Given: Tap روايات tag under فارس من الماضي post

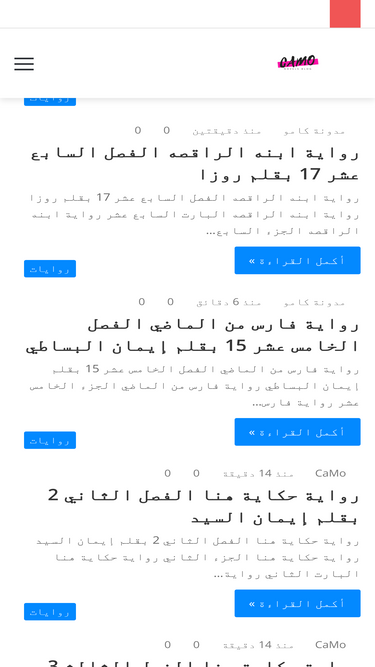Looking at the screenshot, I should pyautogui.click(x=50, y=440).
